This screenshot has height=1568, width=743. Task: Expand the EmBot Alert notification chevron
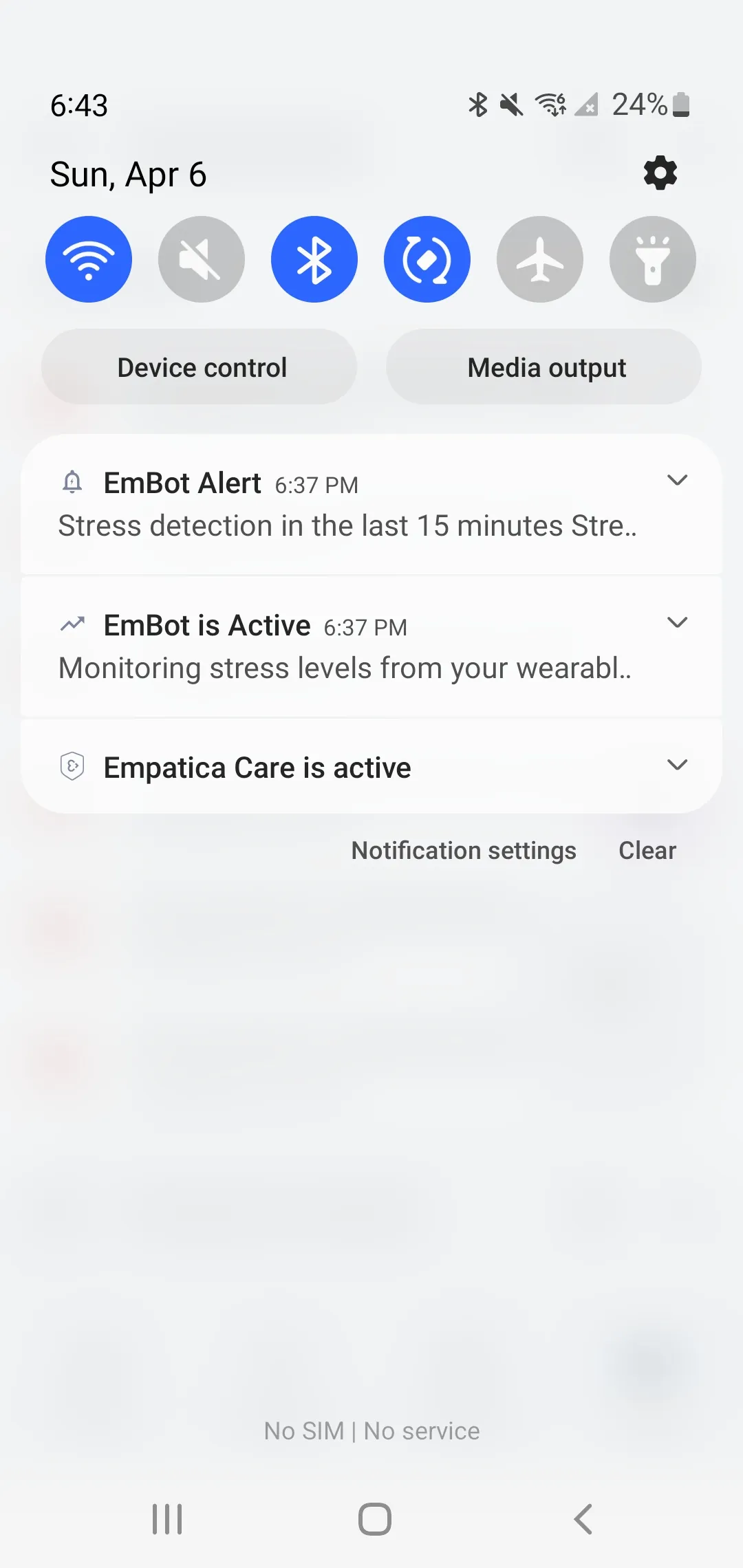(x=678, y=481)
